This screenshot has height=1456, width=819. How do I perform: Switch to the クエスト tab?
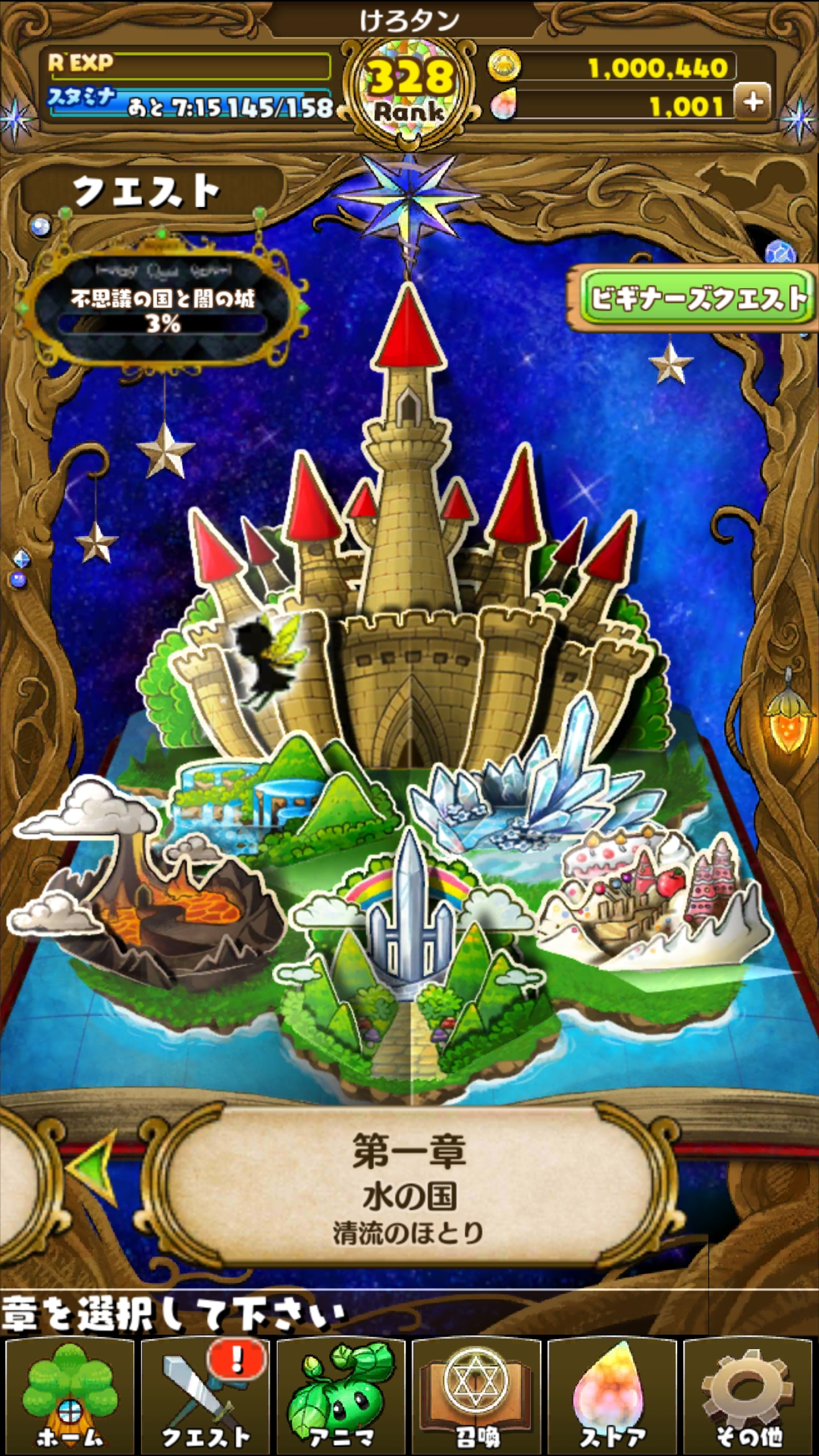point(206,1397)
